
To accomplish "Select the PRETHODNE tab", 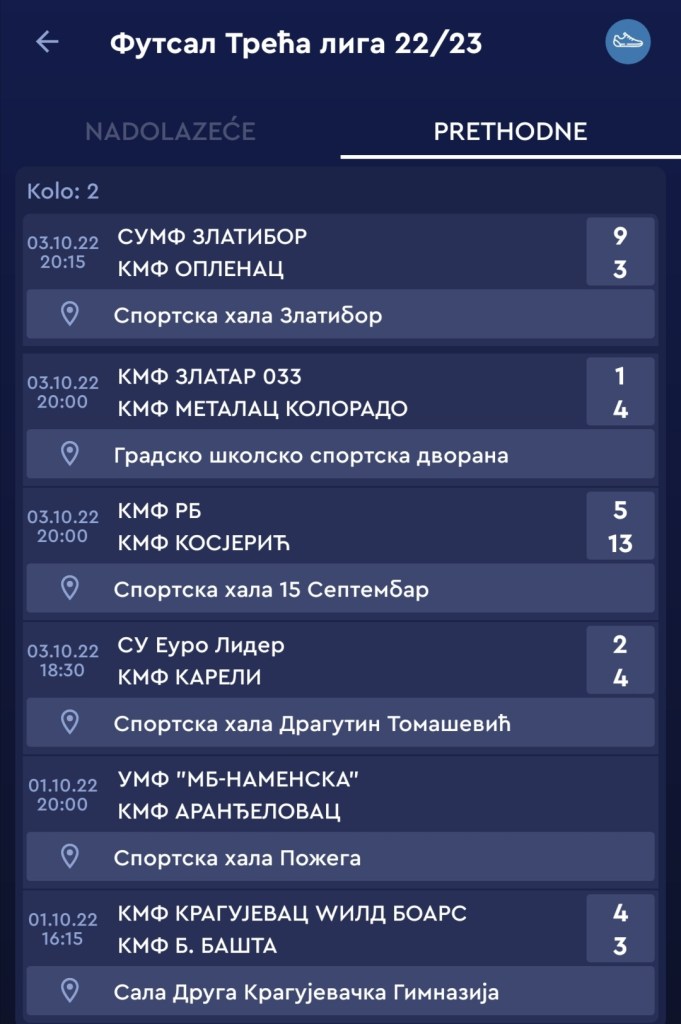I will [510, 131].
